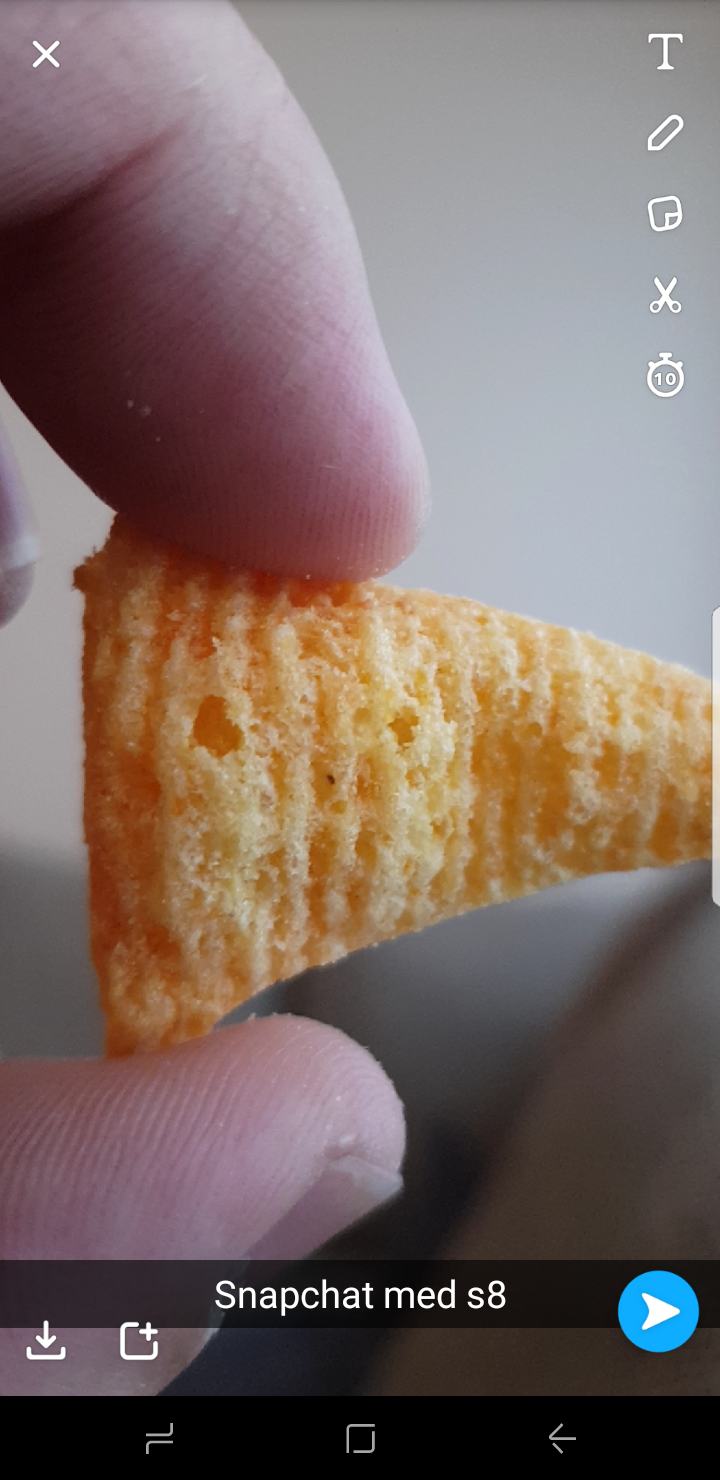
Task: Choose the scissors cutout tool
Action: point(665,295)
